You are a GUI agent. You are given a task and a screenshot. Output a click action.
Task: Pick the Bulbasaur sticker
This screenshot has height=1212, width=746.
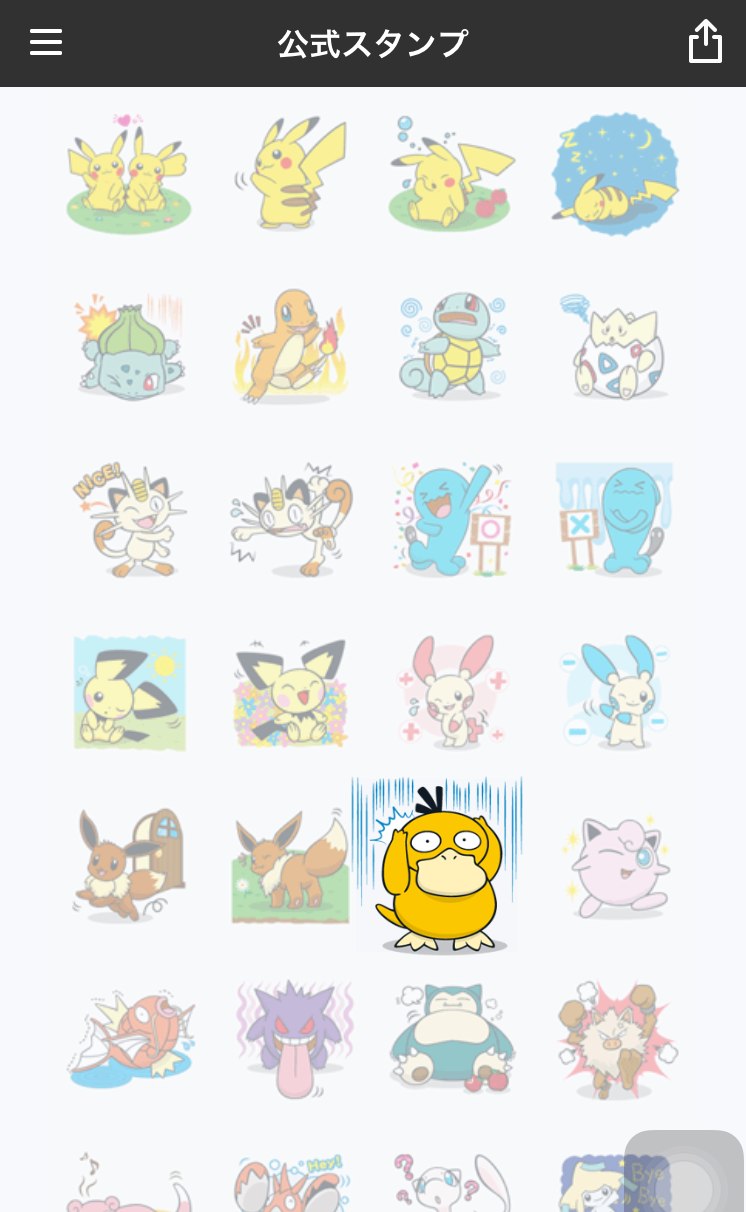coord(128,347)
